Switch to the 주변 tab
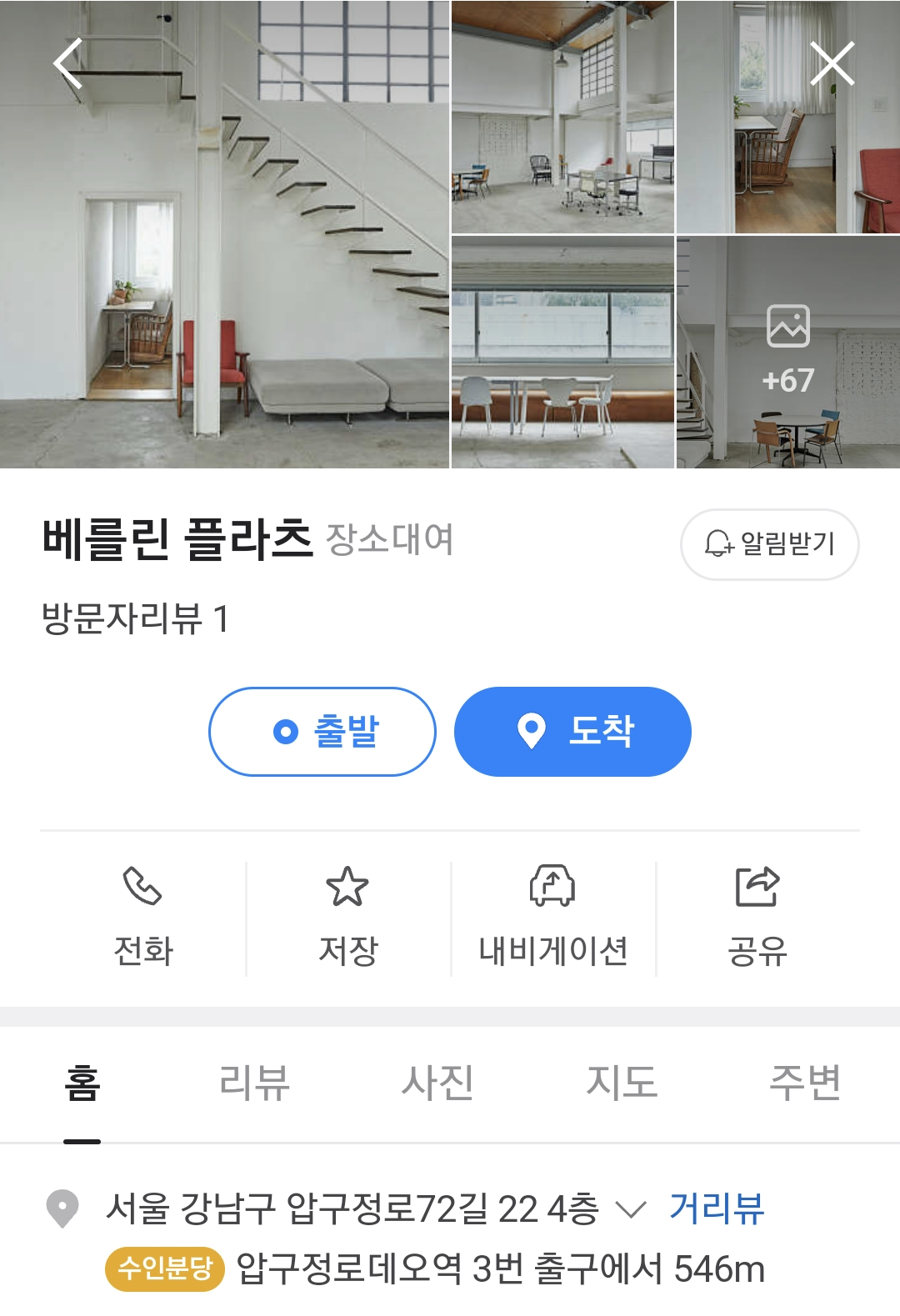The image size is (900, 1316). [805, 1083]
